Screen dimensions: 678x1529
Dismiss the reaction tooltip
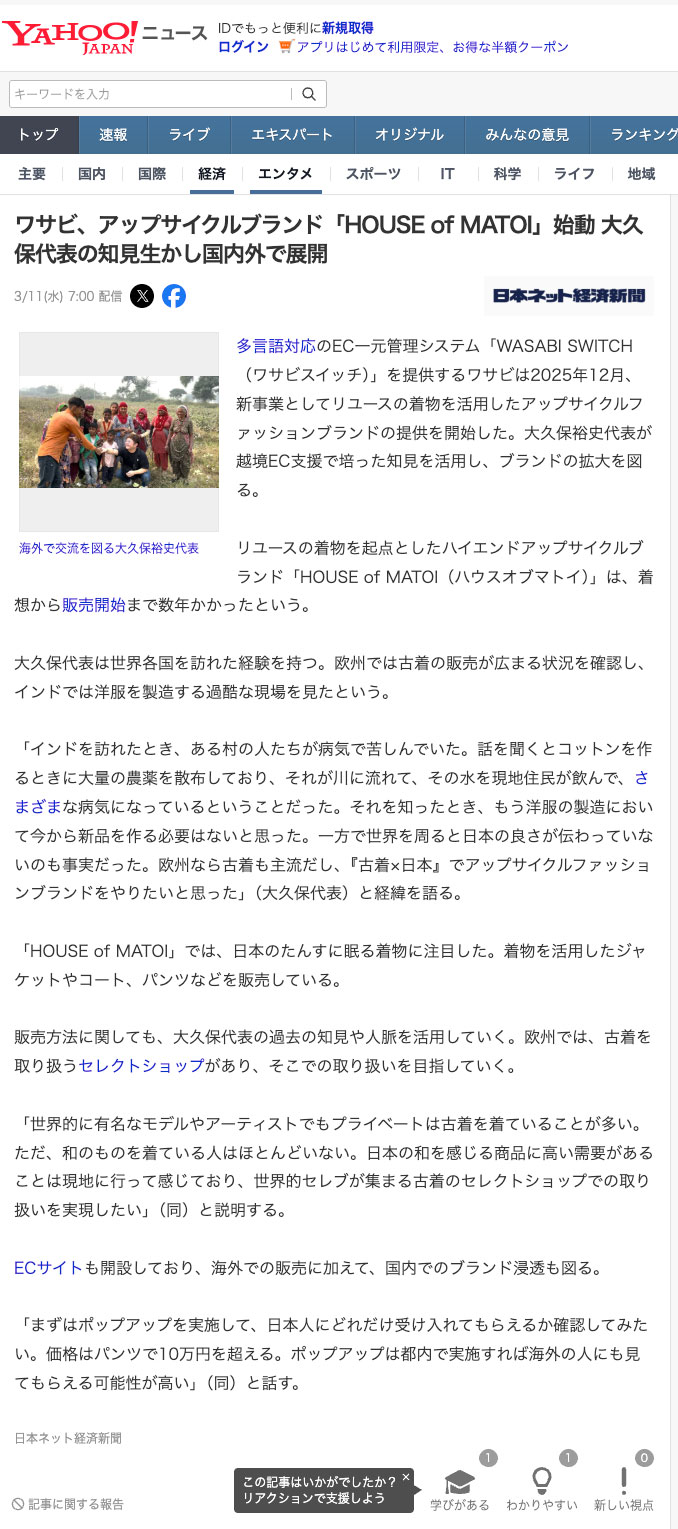pyautogui.click(x=406, y=1476)
